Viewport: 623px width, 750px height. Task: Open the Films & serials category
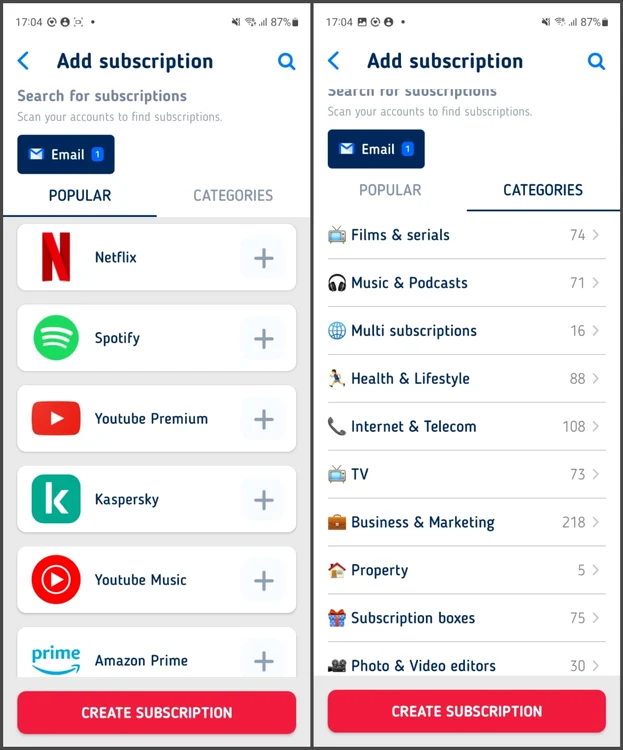[466, 235]
